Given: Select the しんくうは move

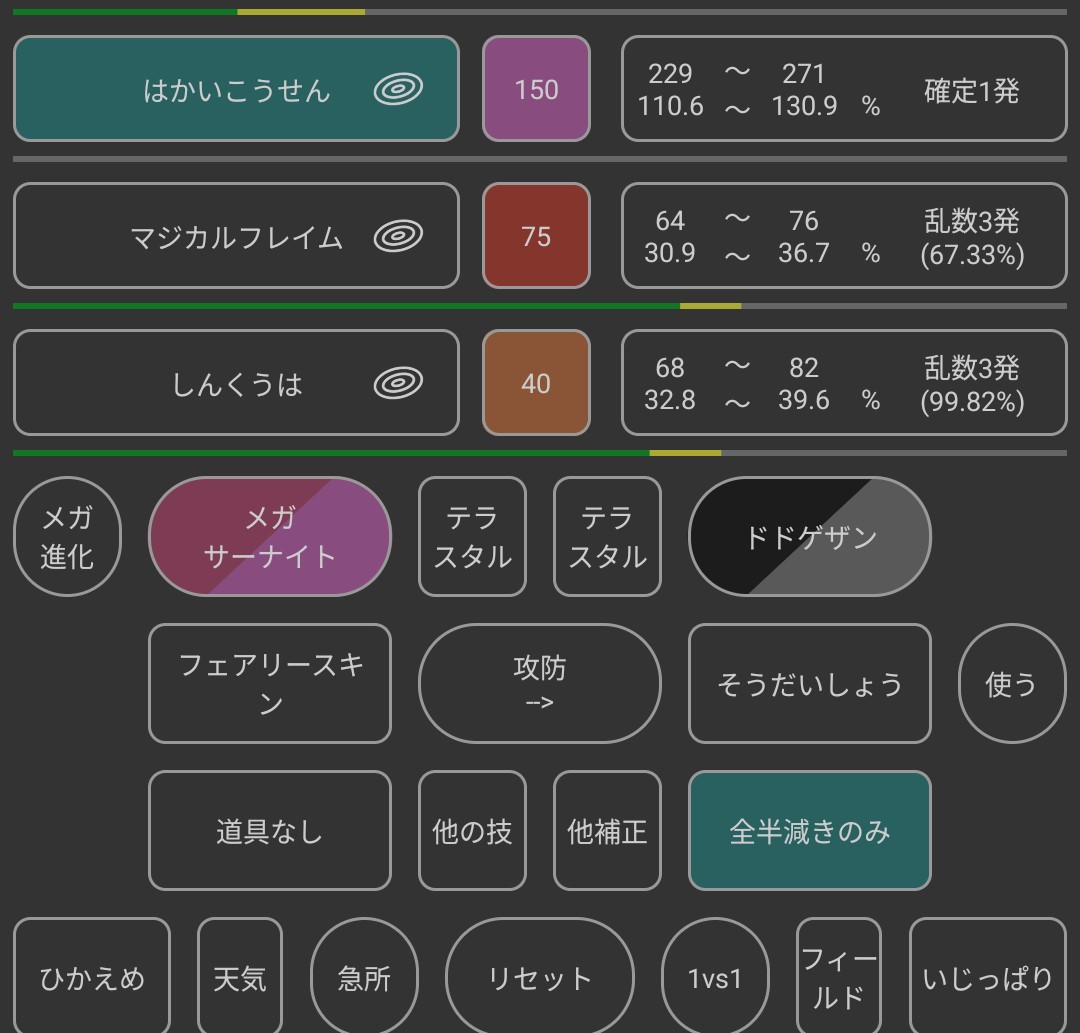Looking at the screenshot, I should click(x=236, y=383).
